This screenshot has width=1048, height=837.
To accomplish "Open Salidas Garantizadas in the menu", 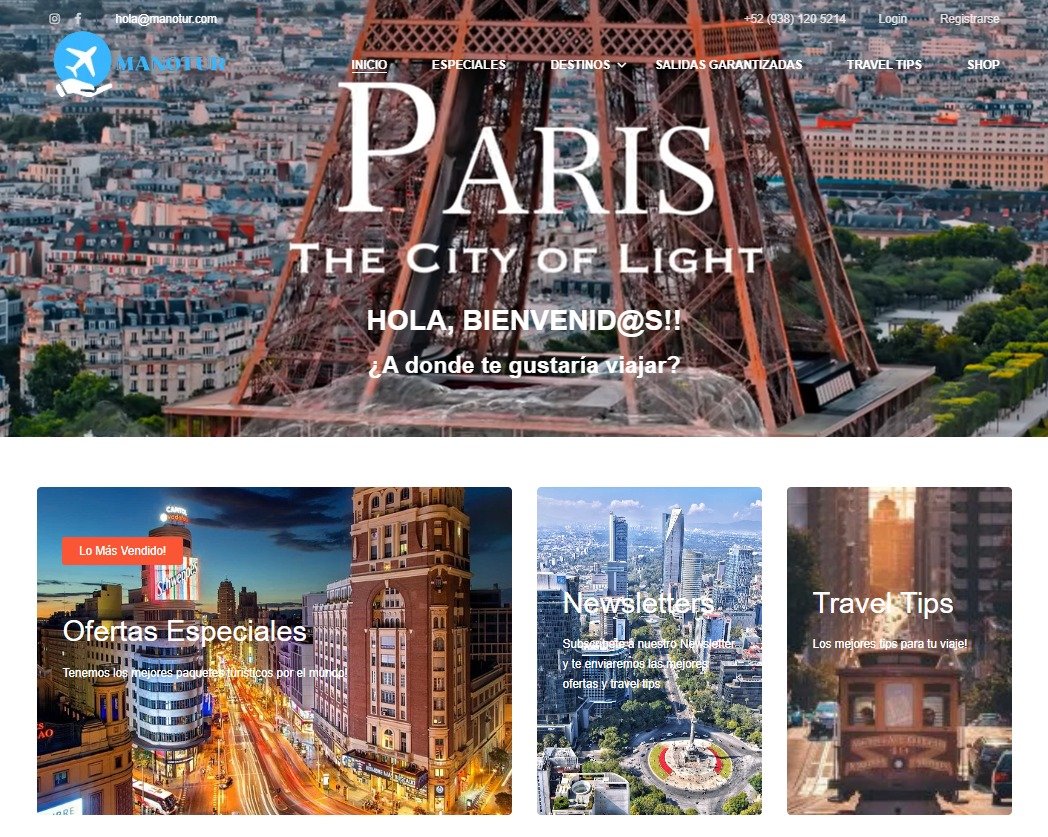I will [x=728, y=65].
